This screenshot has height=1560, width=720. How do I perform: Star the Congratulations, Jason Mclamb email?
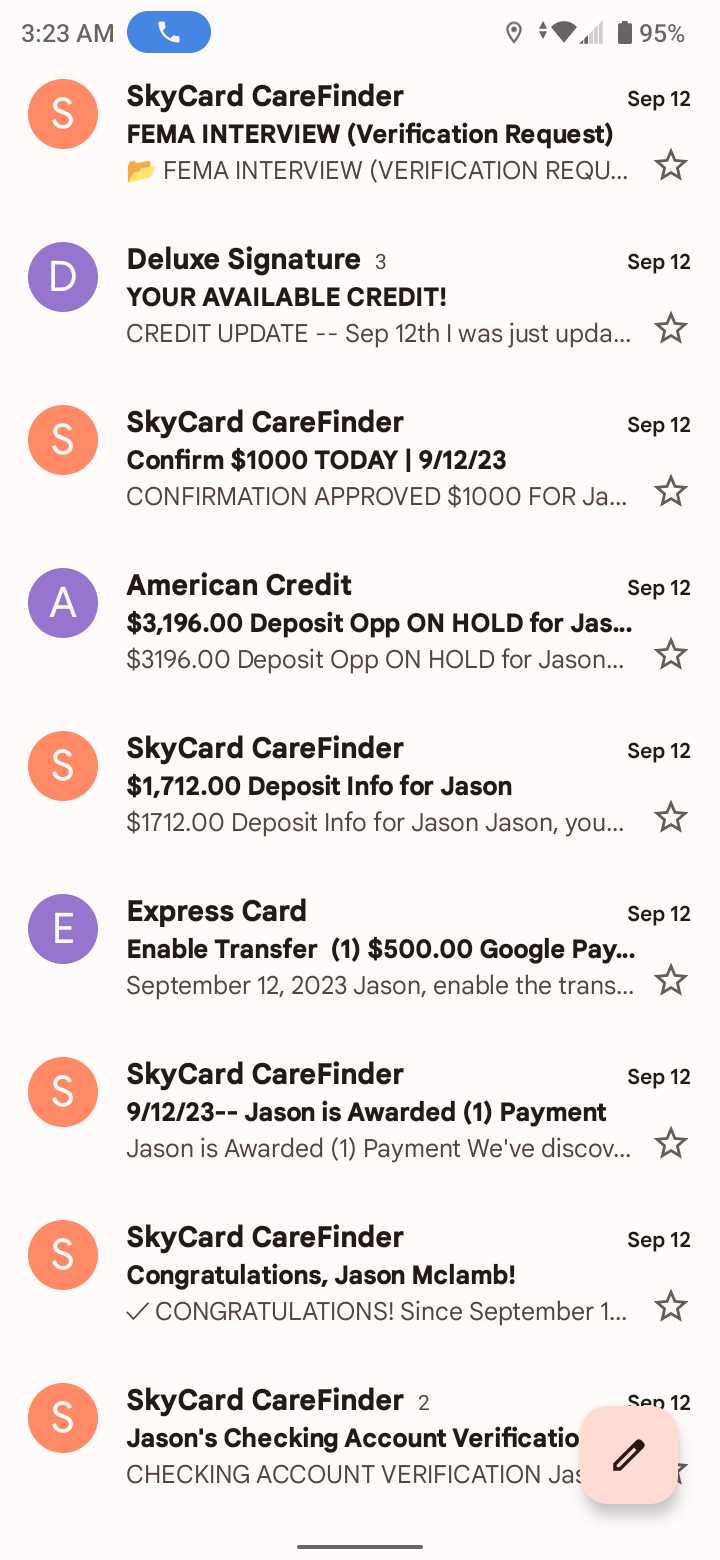coord(670,1306)
